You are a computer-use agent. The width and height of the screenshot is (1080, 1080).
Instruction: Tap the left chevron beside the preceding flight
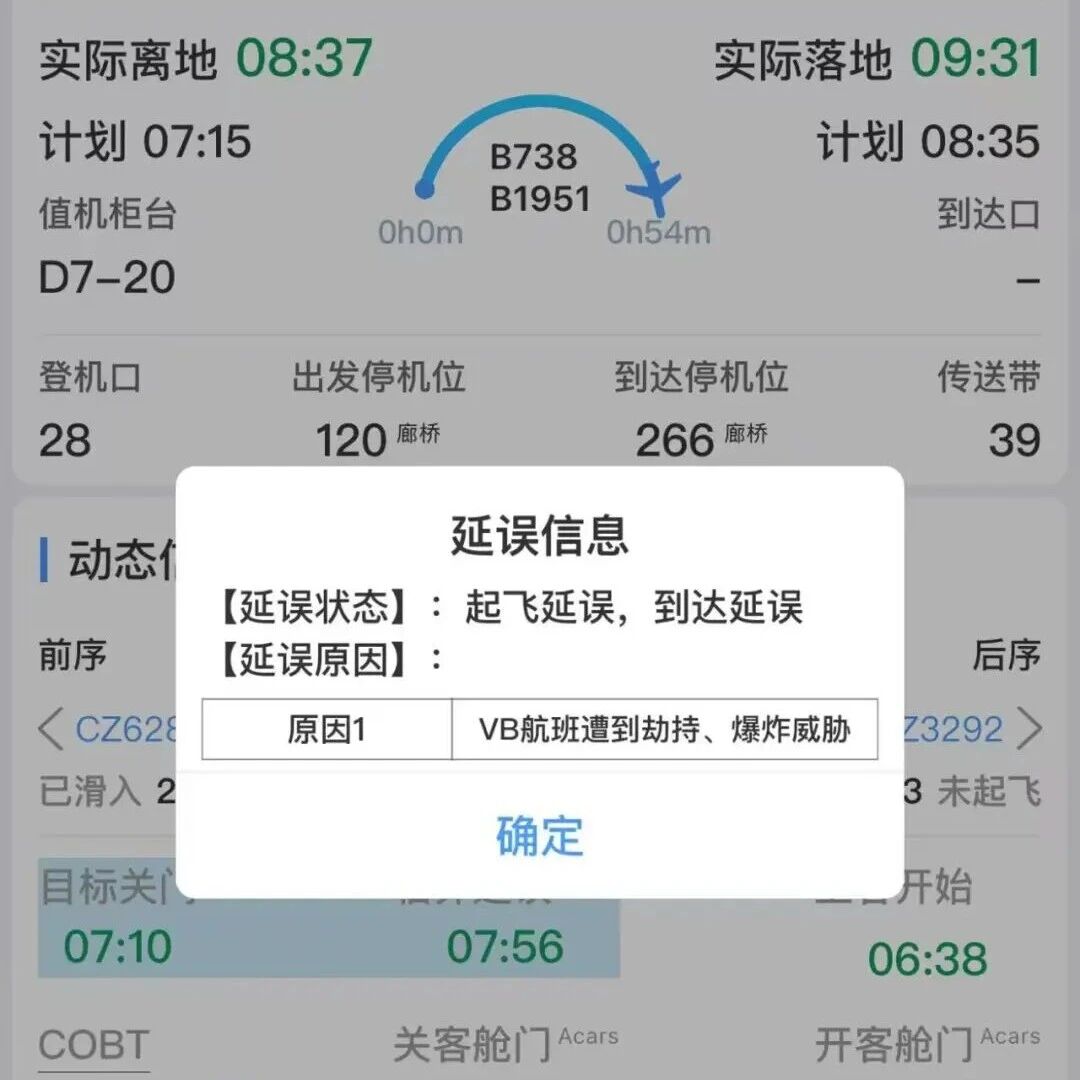coord(50,729)
